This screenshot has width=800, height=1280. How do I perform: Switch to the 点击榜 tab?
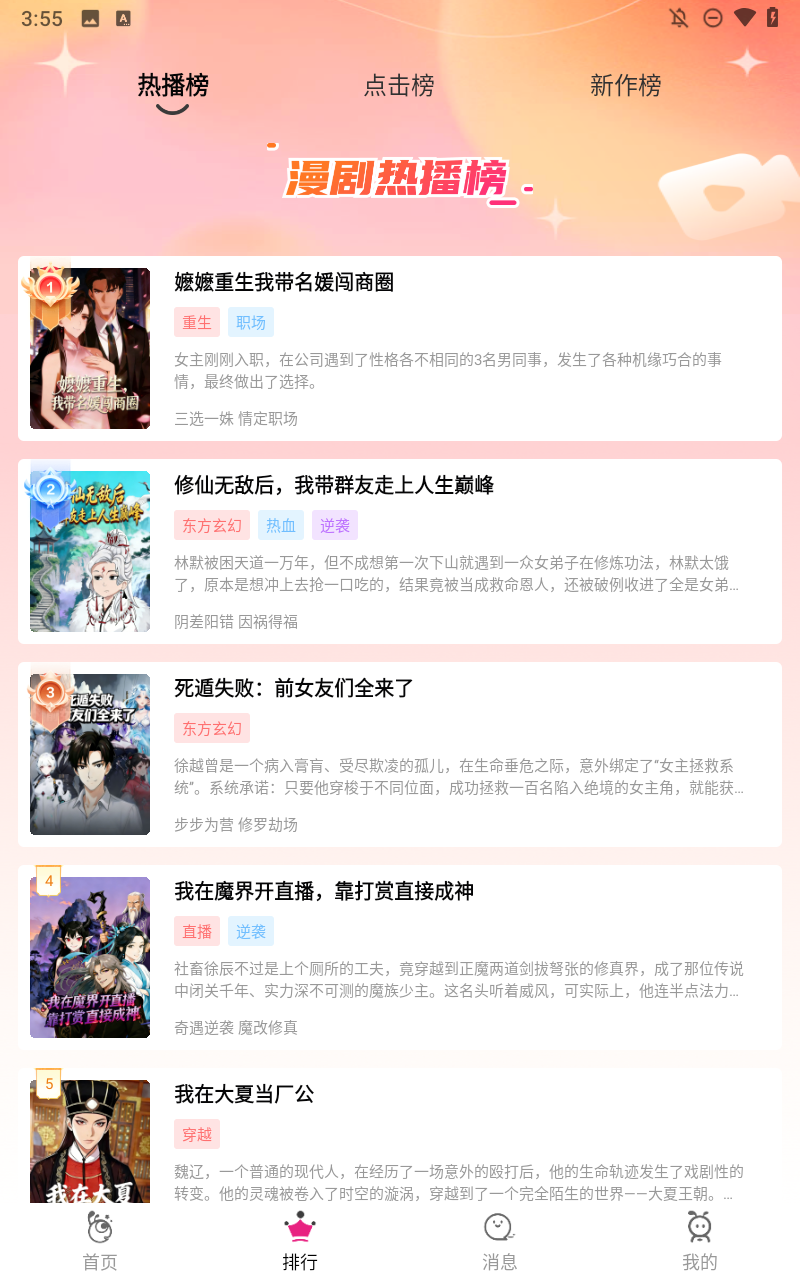point(399,86)
